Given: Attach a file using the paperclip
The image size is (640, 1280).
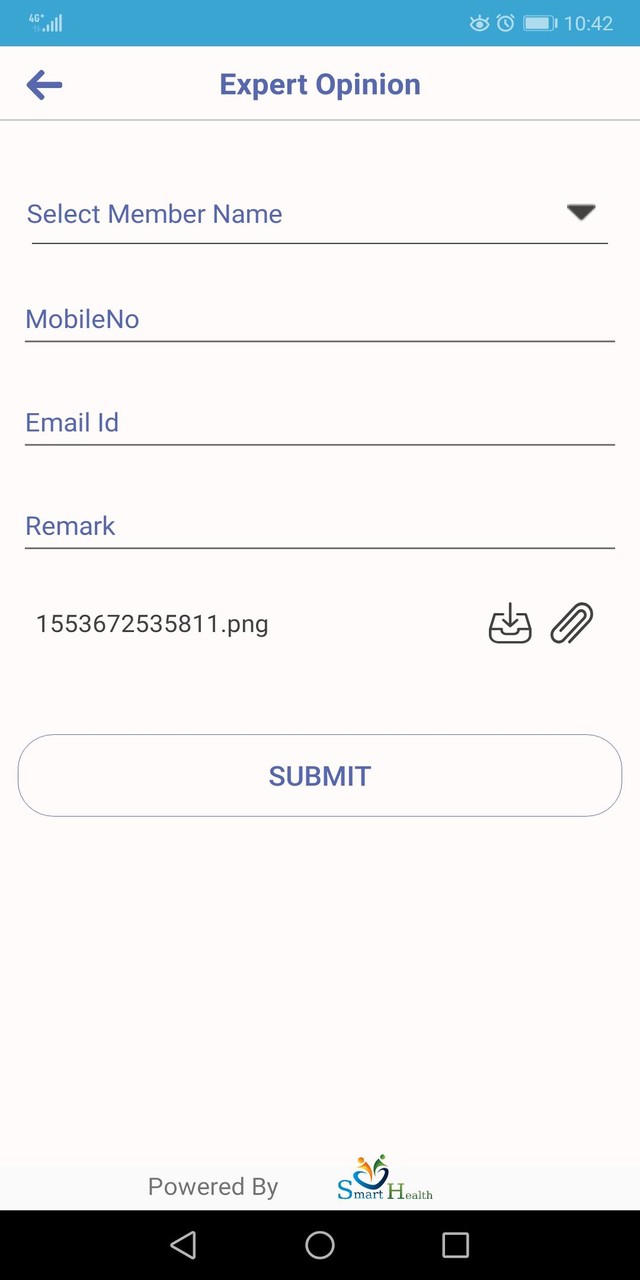Looking at the screenshot, I should click(x=572, y=624).
